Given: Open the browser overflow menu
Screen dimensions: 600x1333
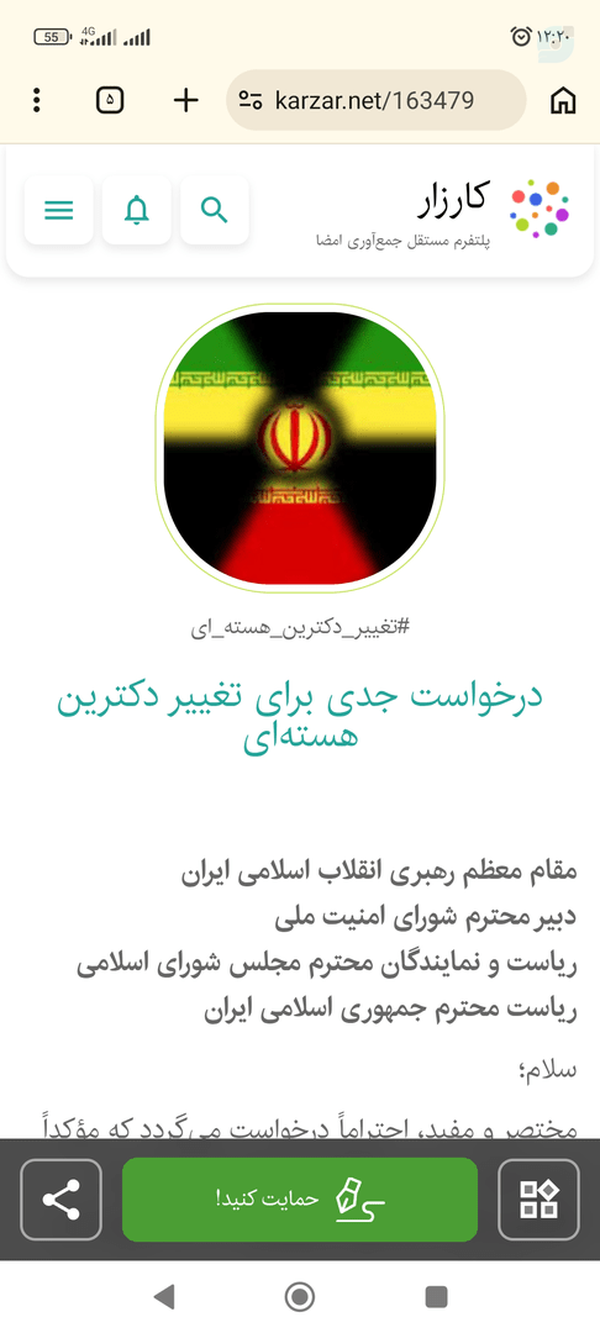Looking at the screenshot, I should pos(37,100).
